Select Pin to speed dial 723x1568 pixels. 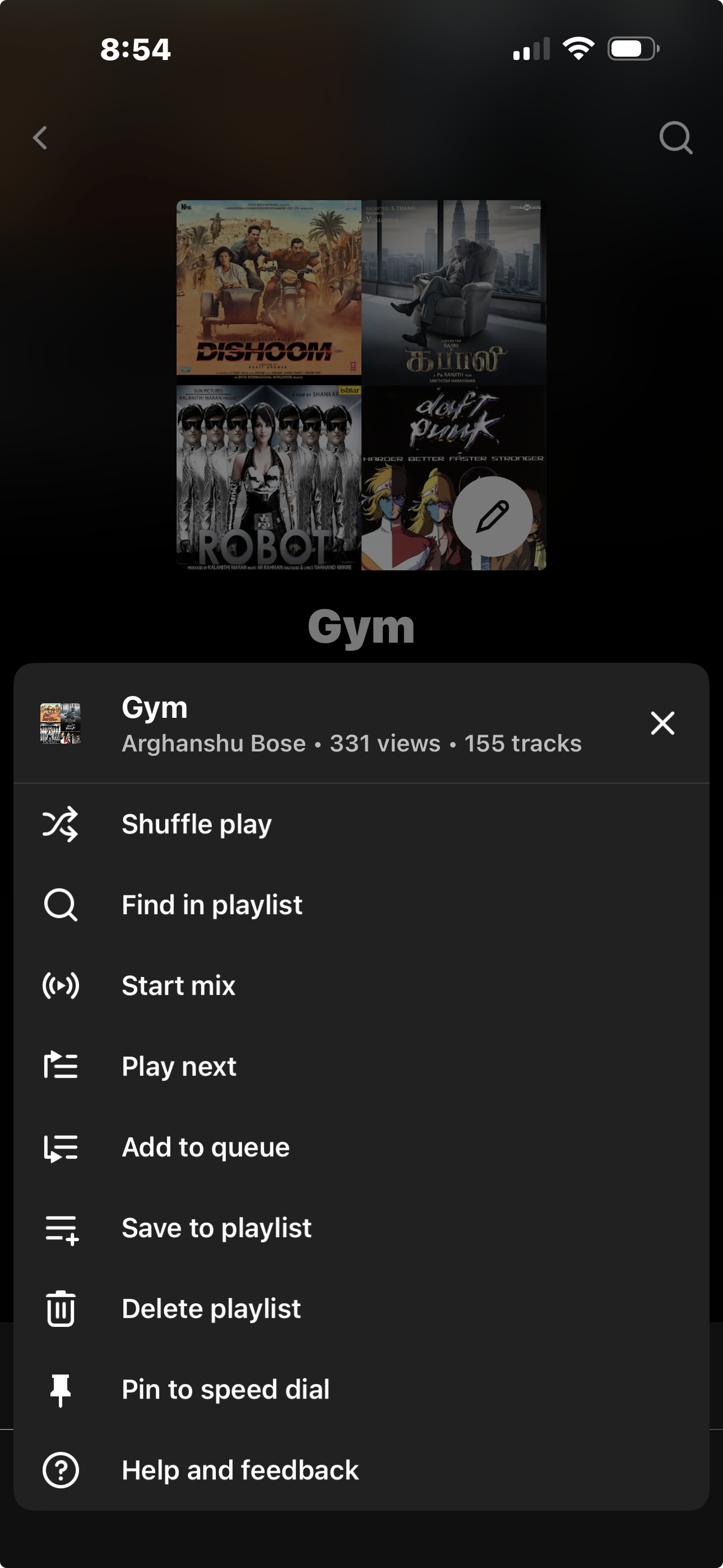[x=226, y=1389]
